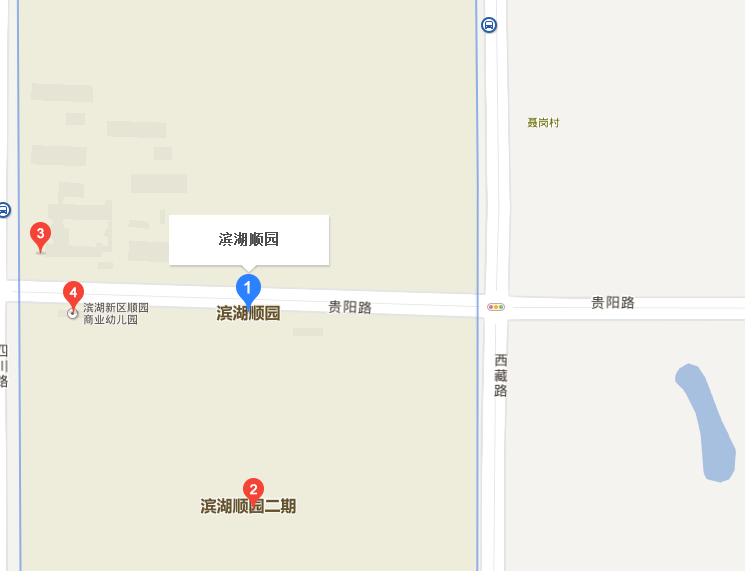Select the bus stop icon near 四川路
Viewport: 745px width, 571px height.
[4, 210]
